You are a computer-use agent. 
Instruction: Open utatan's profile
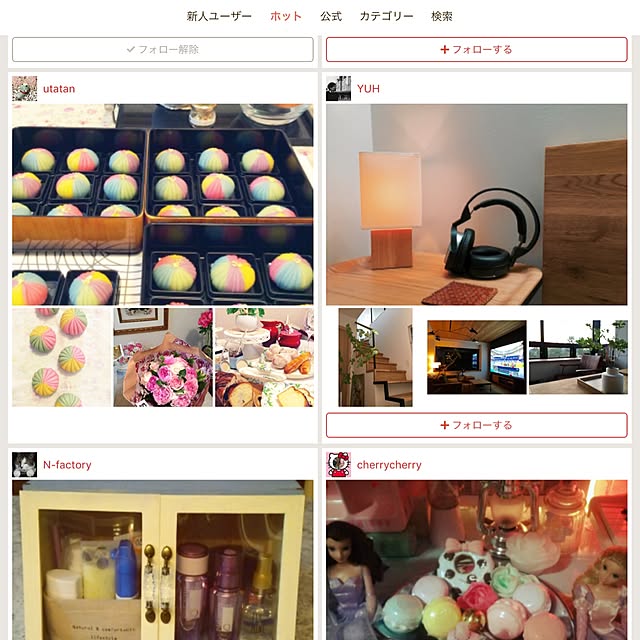click(x=59, y=89)
